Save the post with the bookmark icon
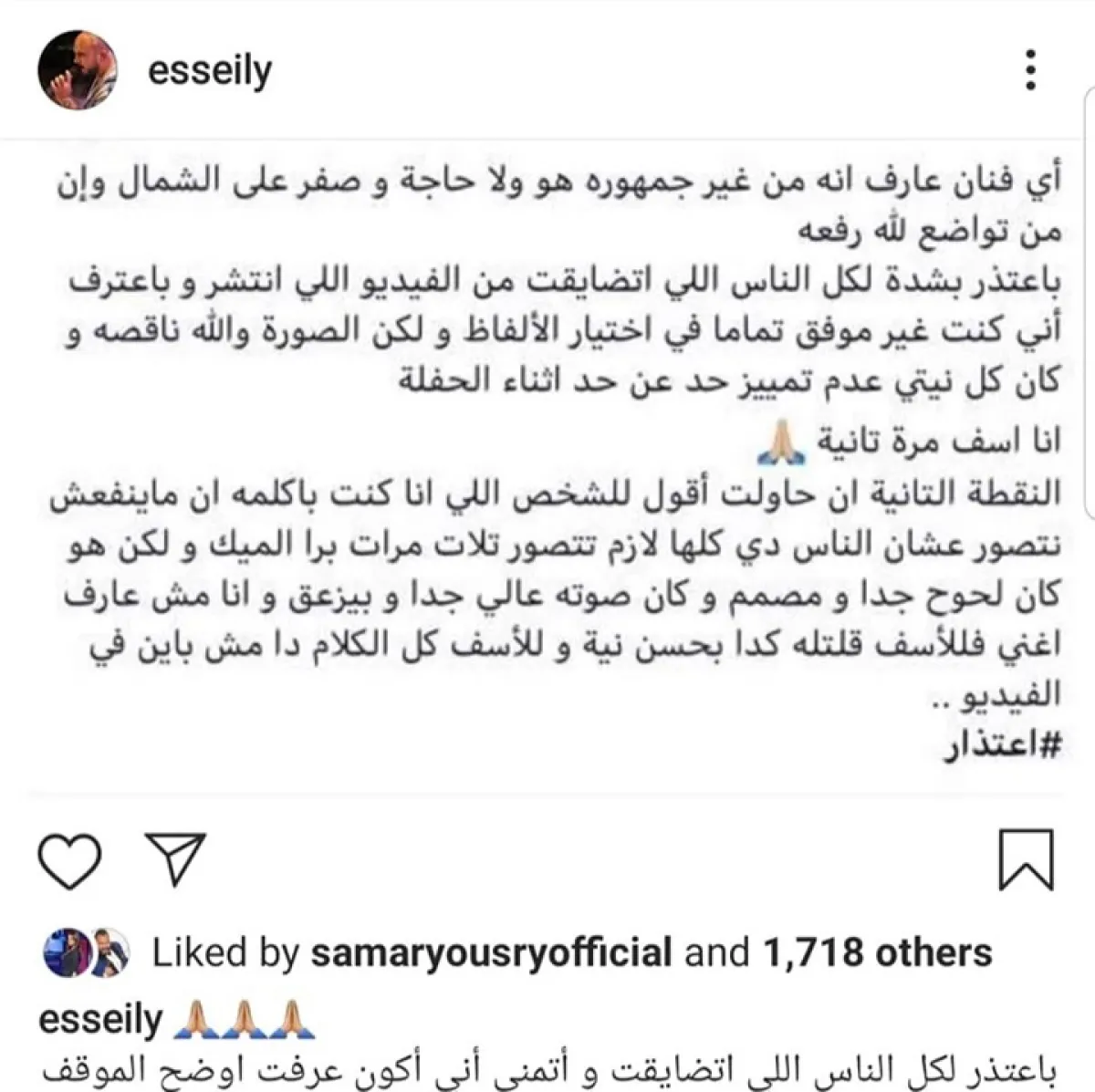Screen dimensions: 1095x1092 coord(1026,859)
